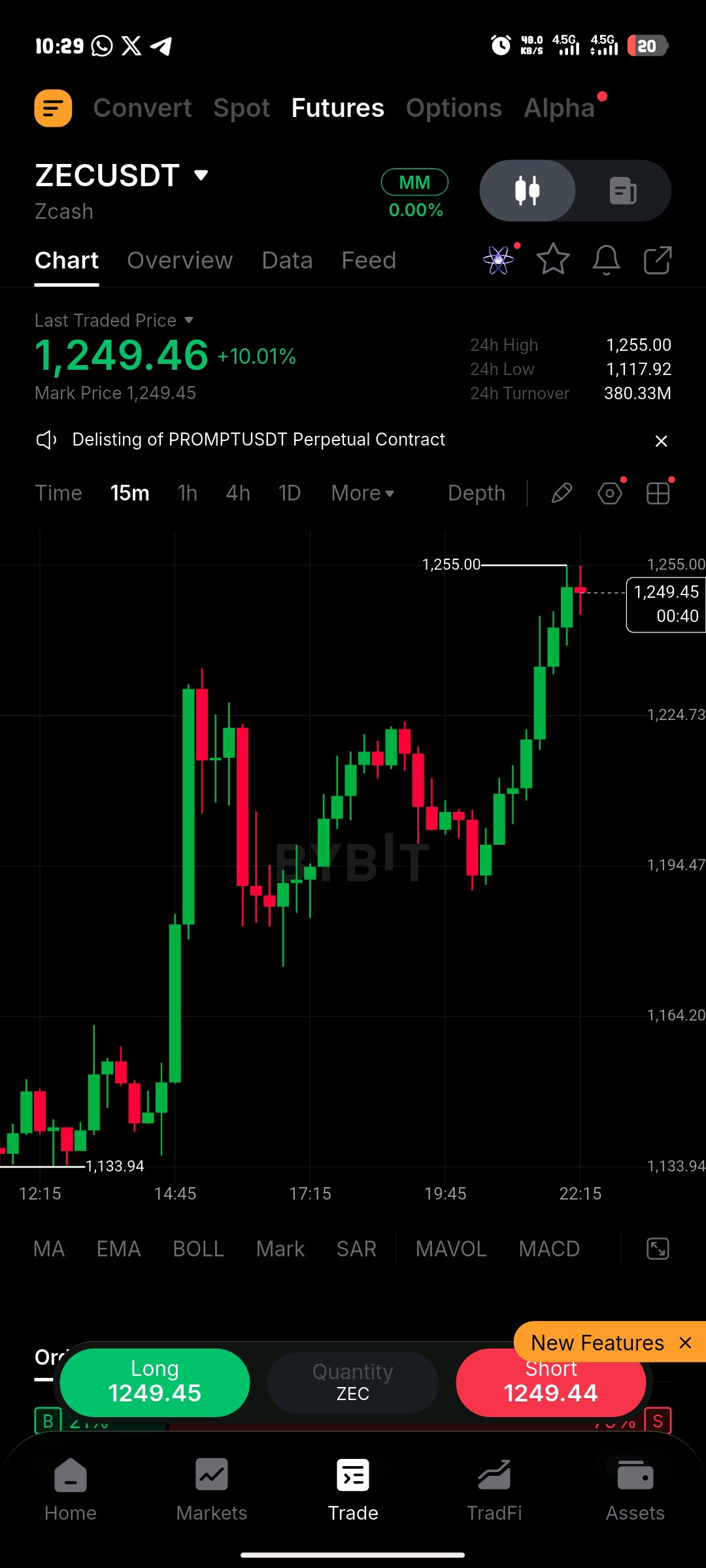
Task: Tap the Short 1249.44 button
Action: coord(551,1382)
